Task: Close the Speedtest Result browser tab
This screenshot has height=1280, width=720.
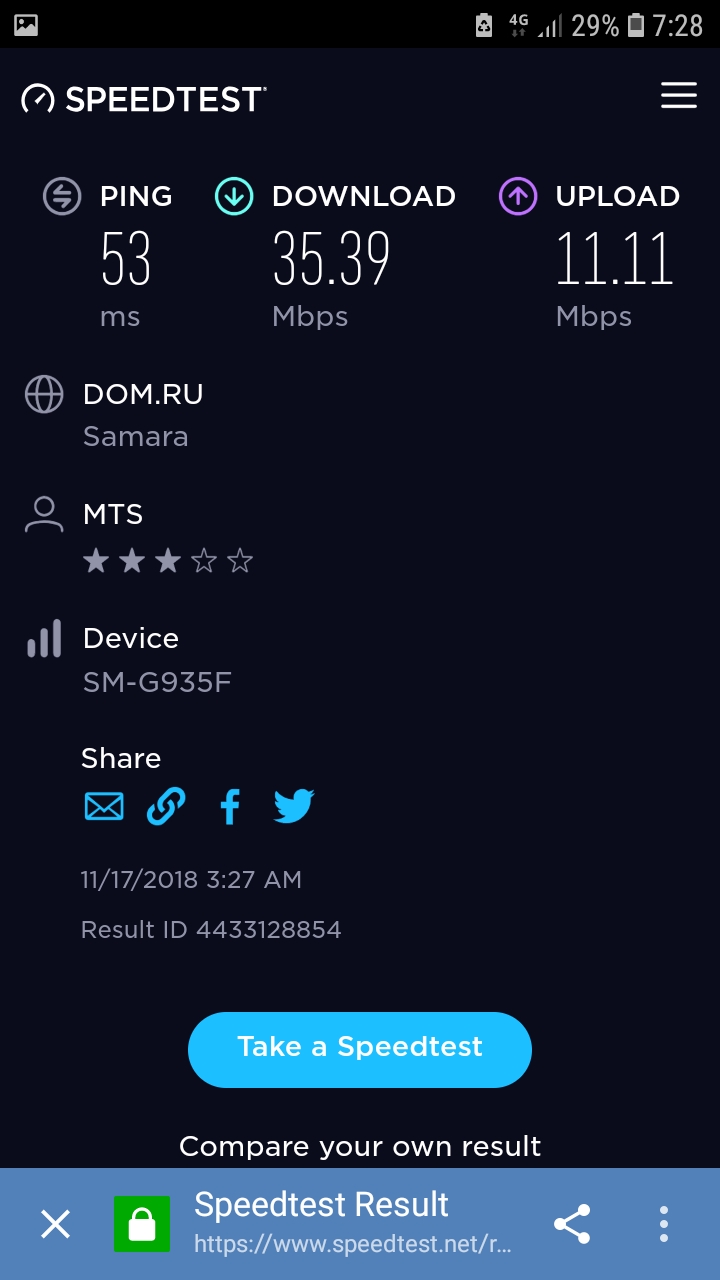Action: (x=55, y=1223)
